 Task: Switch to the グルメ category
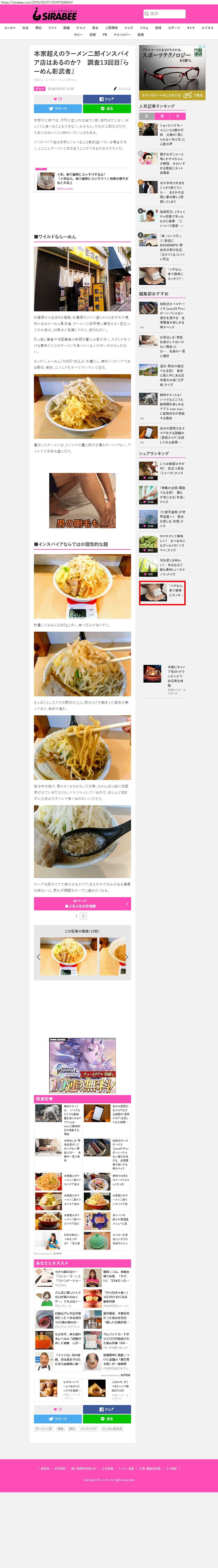click(80, 28)
